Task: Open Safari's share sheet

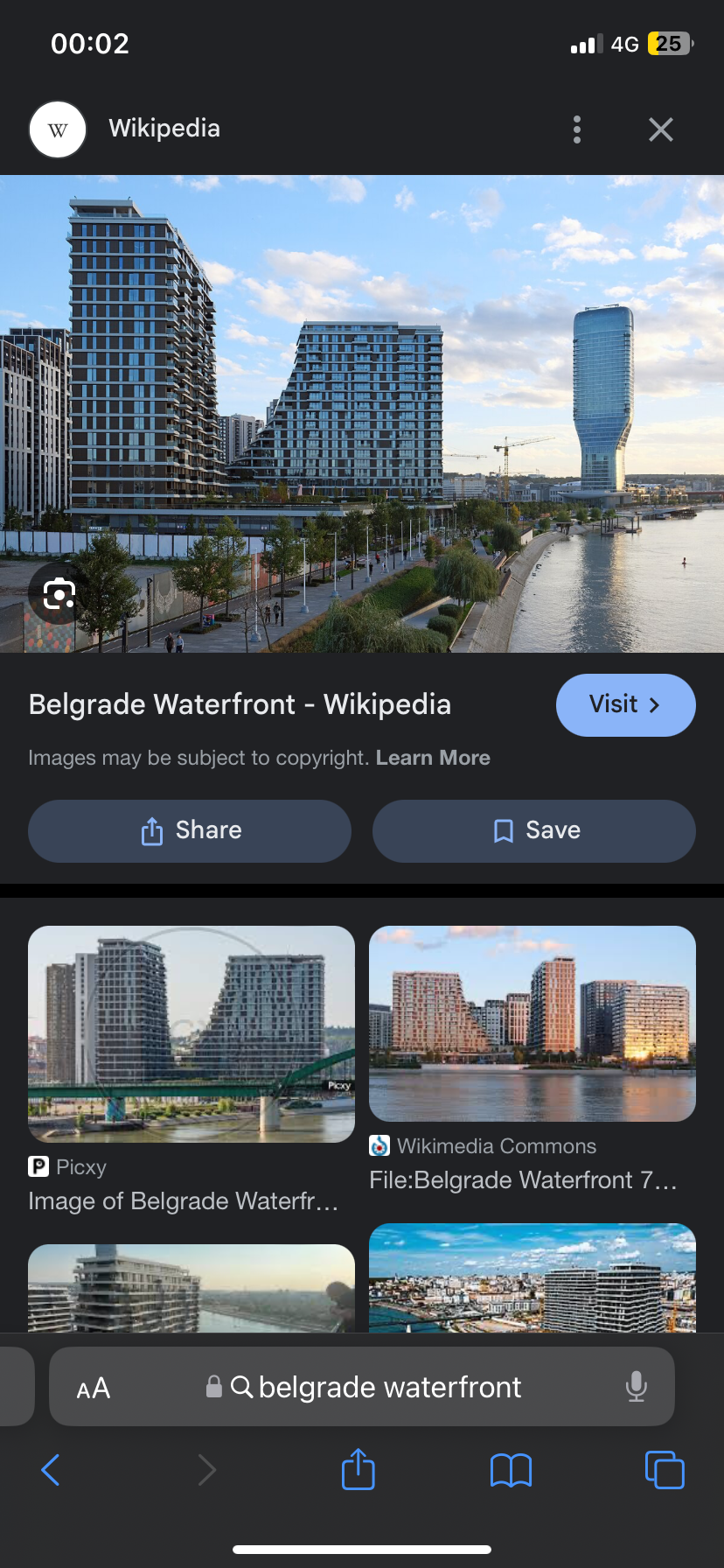Action: (359, 1469)
